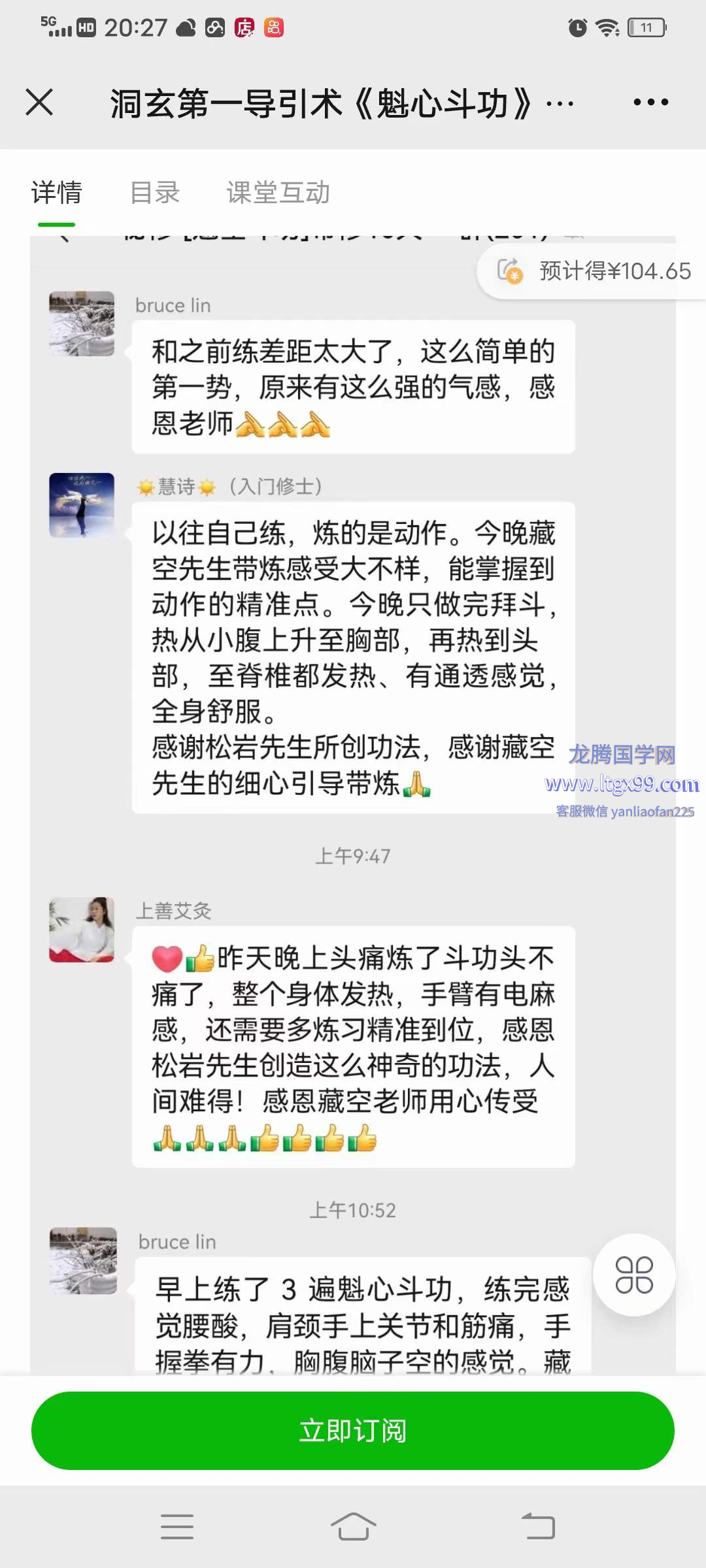Tap the 立即订阅 subscribe button
The width and height of the screenshot is (706, 1568).
click(353, 1430)
